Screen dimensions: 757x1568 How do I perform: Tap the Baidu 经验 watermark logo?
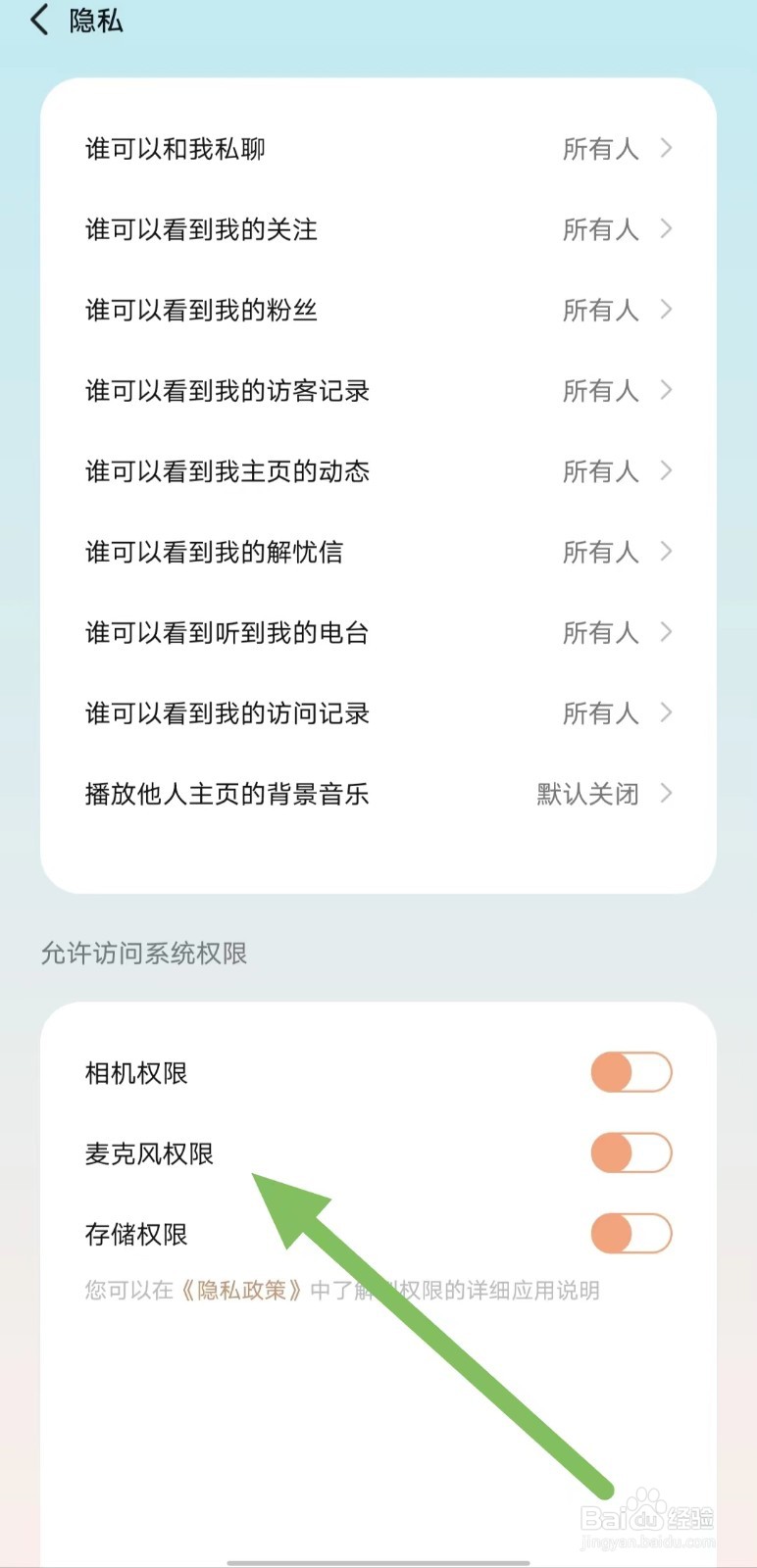[x=647, y=1519]
